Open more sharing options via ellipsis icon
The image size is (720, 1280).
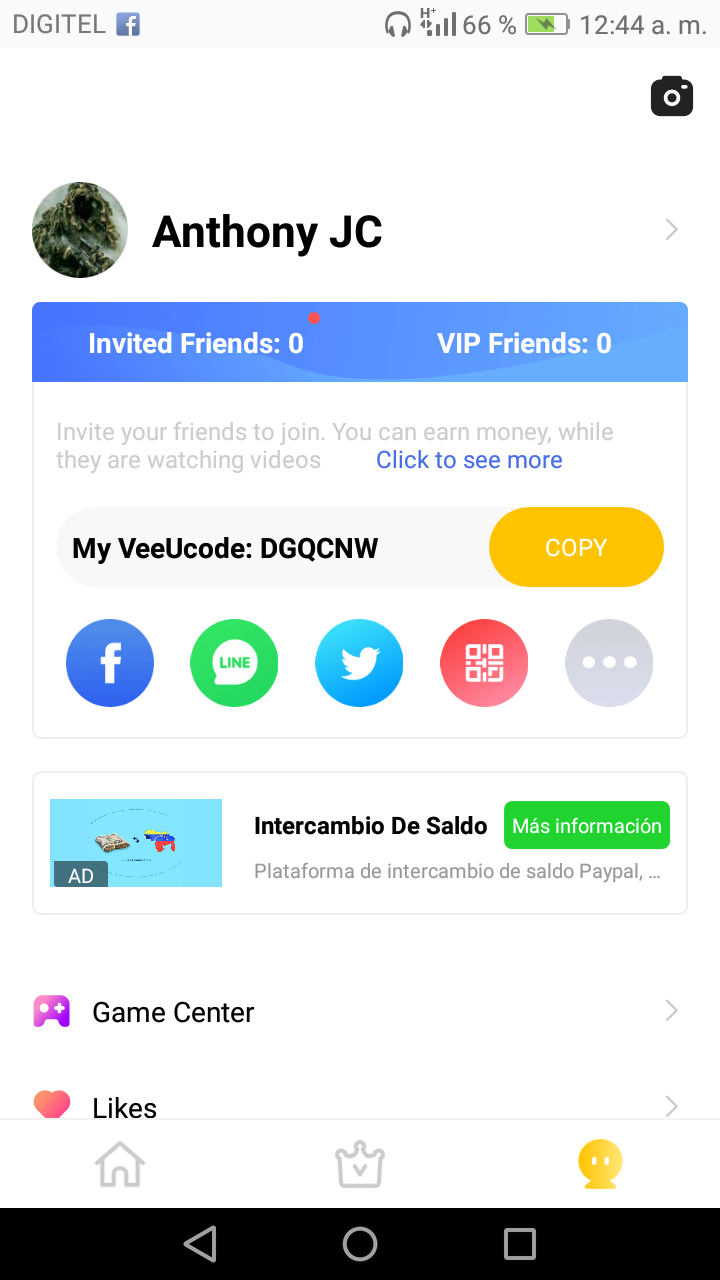(x=609, y=662)
